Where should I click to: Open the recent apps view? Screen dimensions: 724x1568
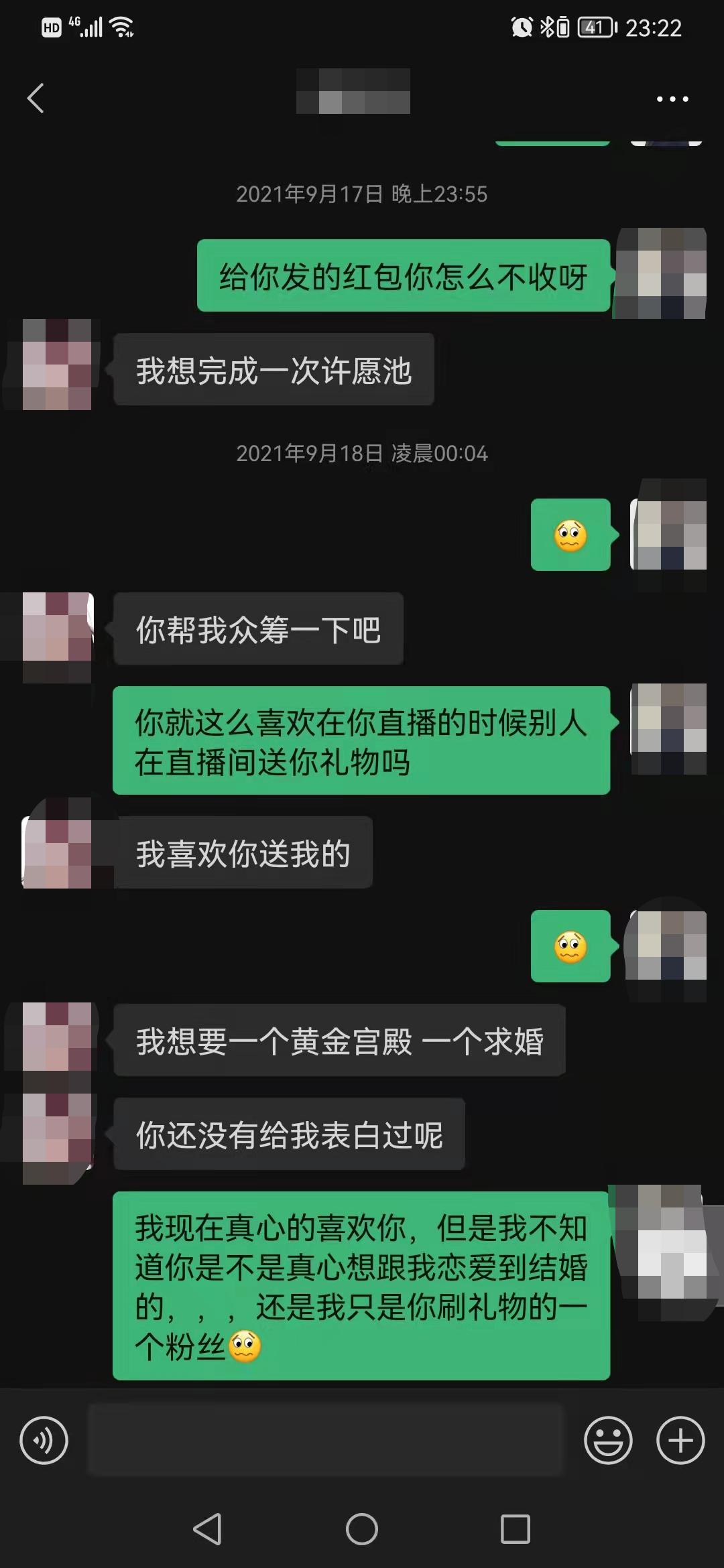pyautogui.click(x=516, y=1529)
